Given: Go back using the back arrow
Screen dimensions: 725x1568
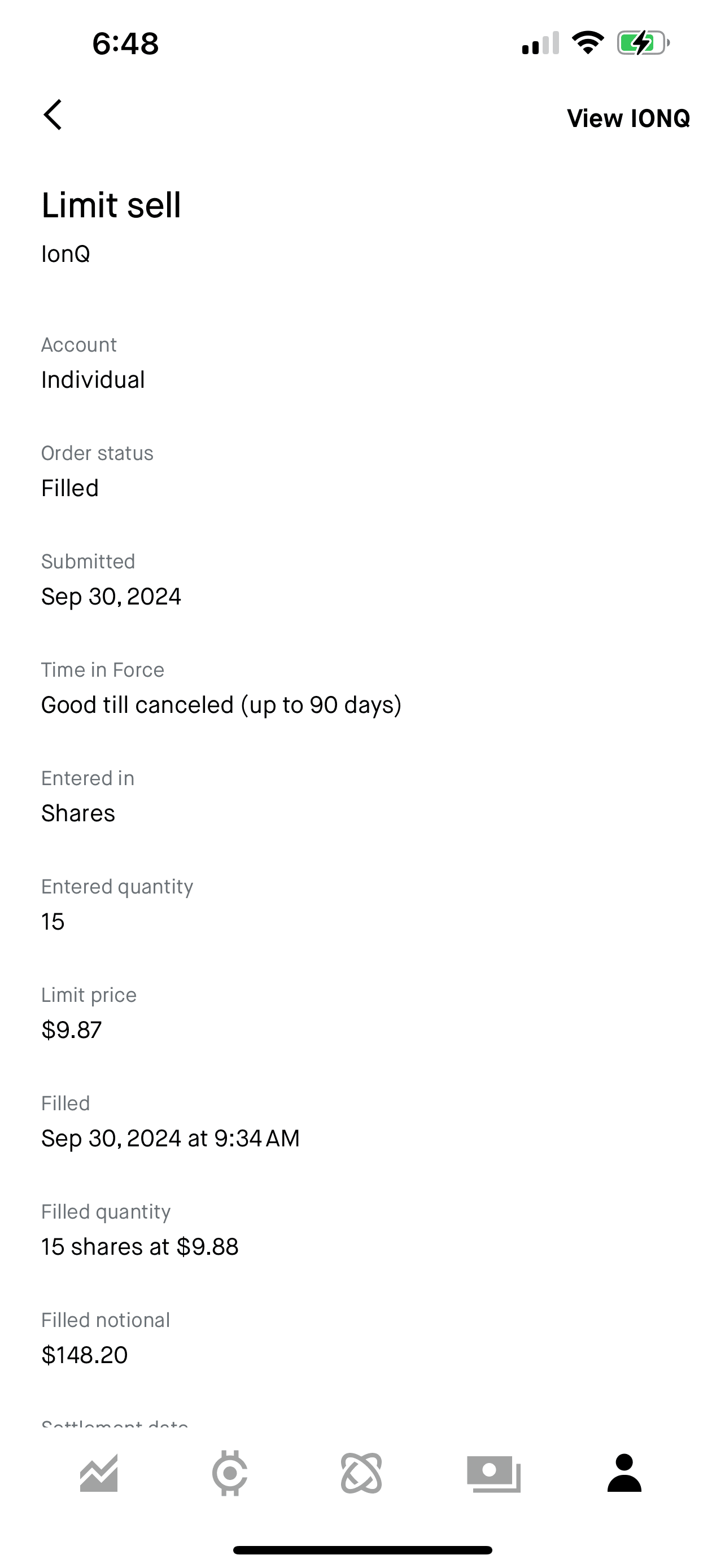Looking at the screenshot, I should [53, 115].
